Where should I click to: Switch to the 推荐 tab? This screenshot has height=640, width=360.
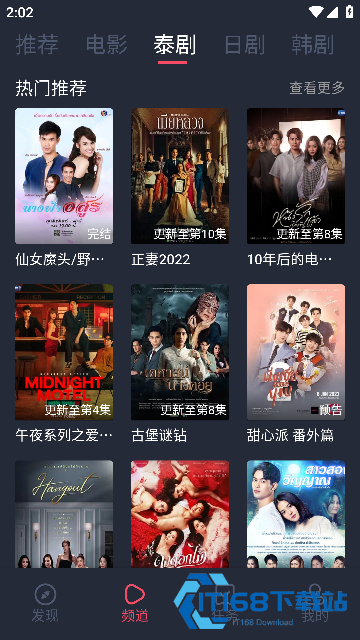(37, 44)
